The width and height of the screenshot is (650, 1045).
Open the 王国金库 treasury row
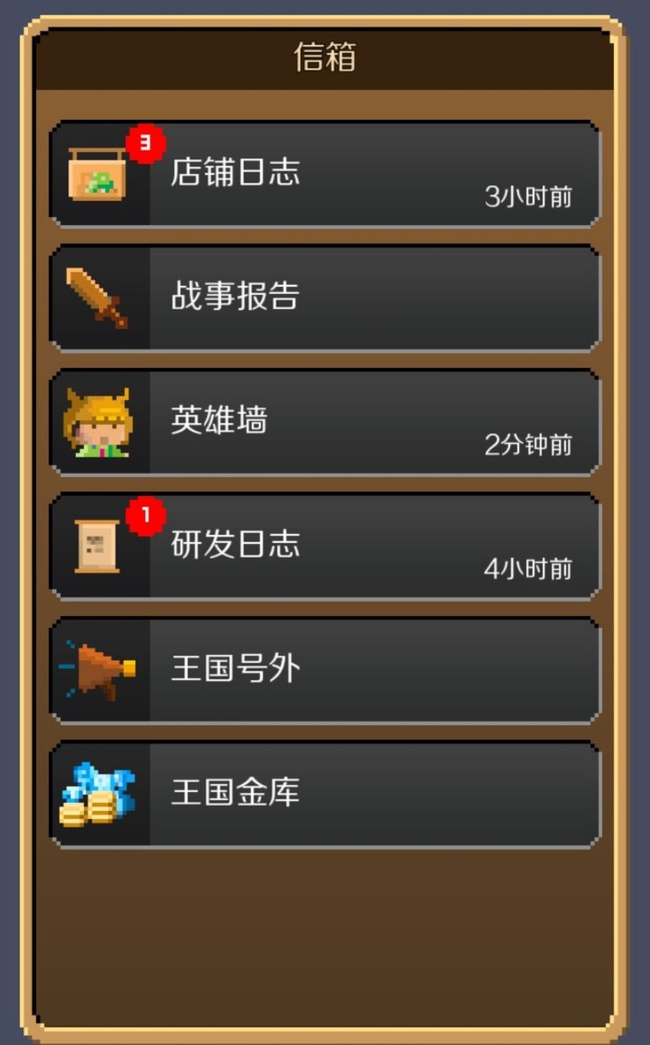(325, 794)
